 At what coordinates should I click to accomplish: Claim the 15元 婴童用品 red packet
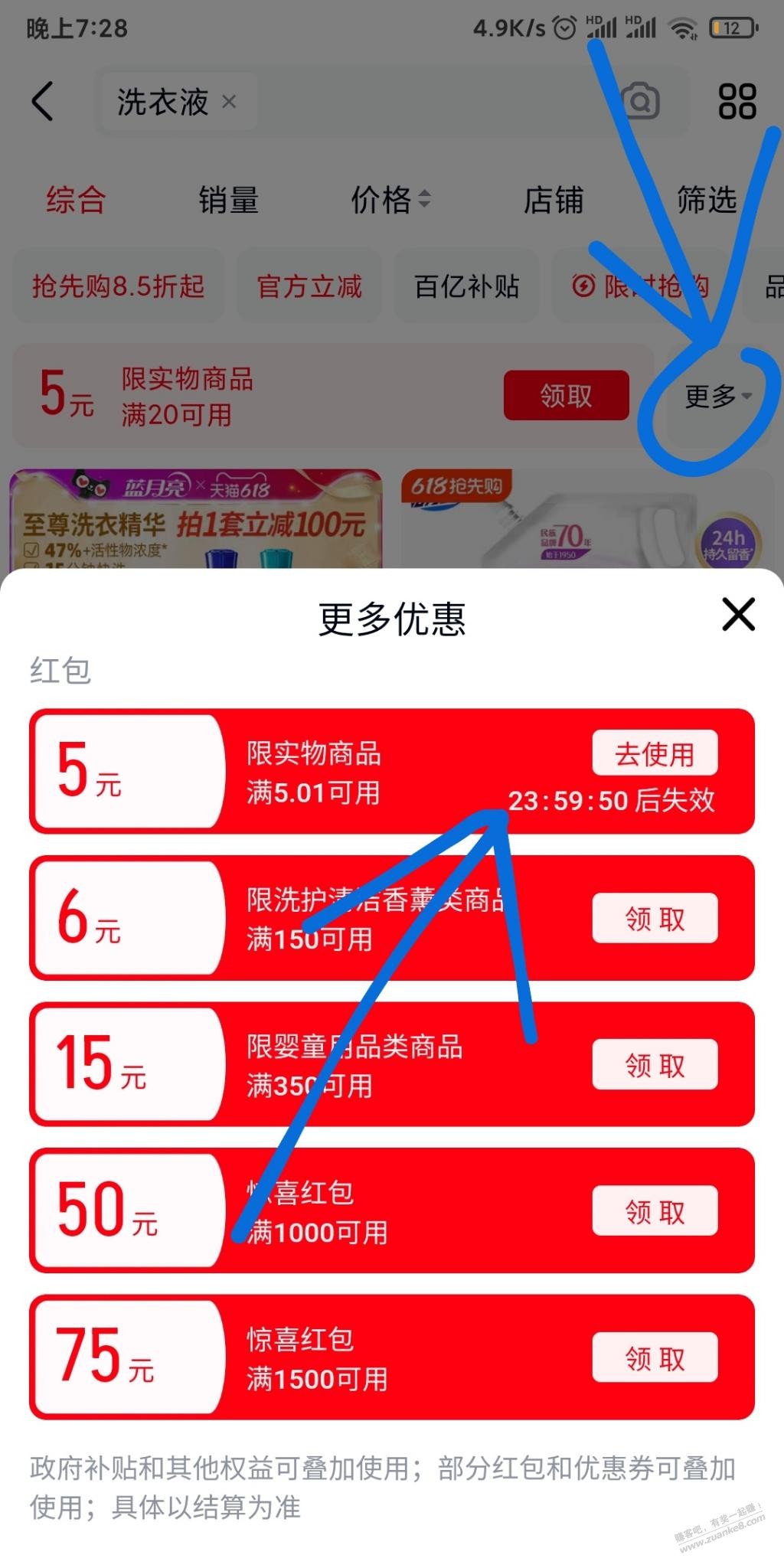pyautogui.click(x=655, y=1064)
